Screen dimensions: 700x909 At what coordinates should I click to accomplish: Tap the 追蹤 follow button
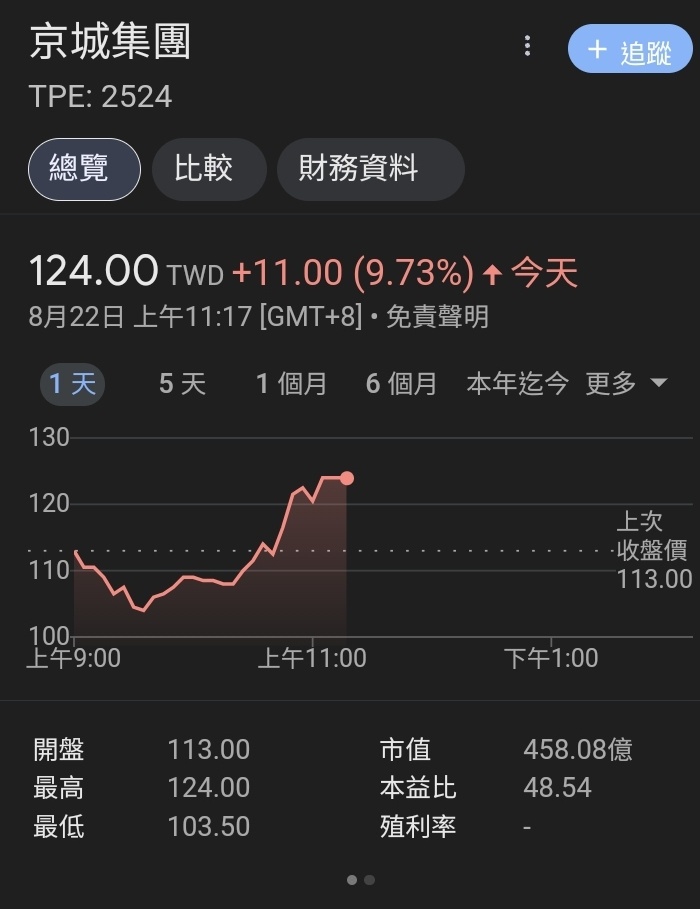coord(630,50)
